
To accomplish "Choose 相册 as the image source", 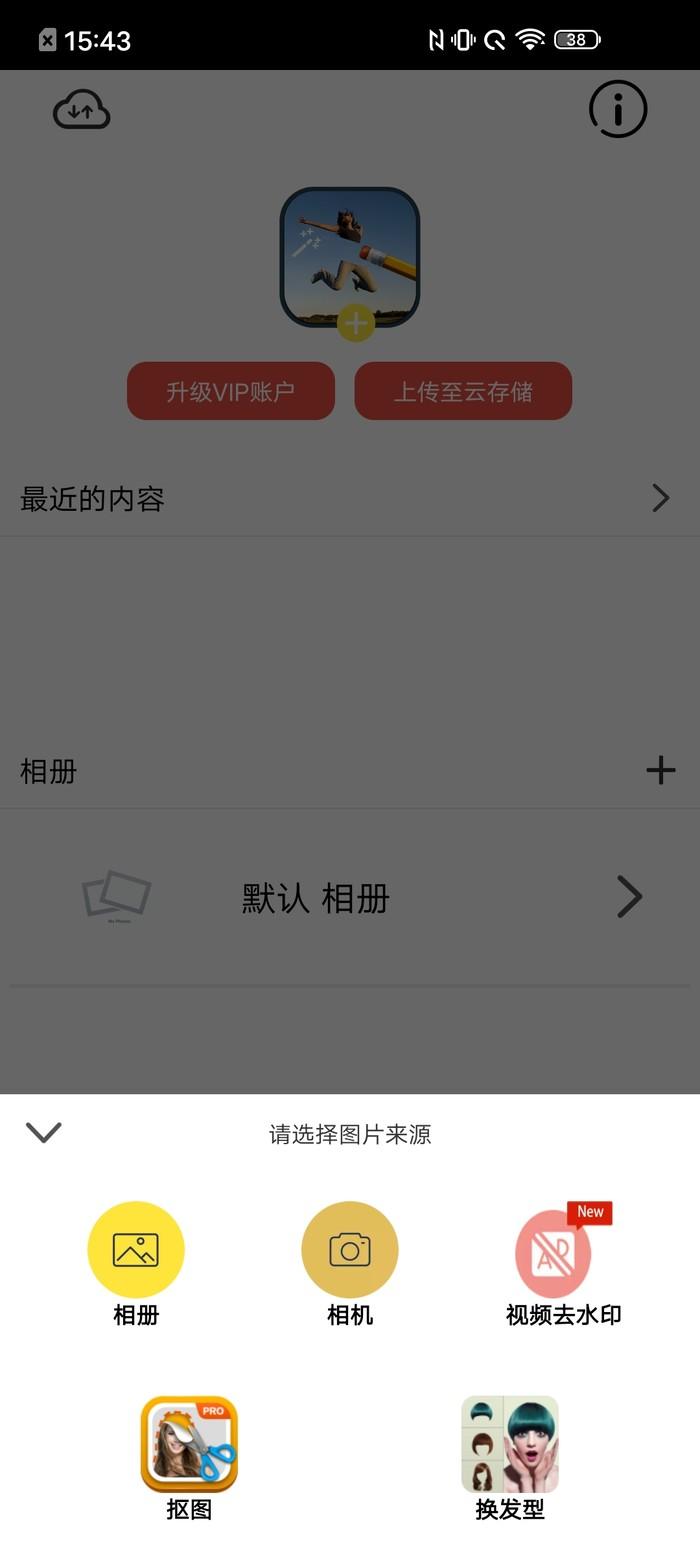I will pos(136,1250).
